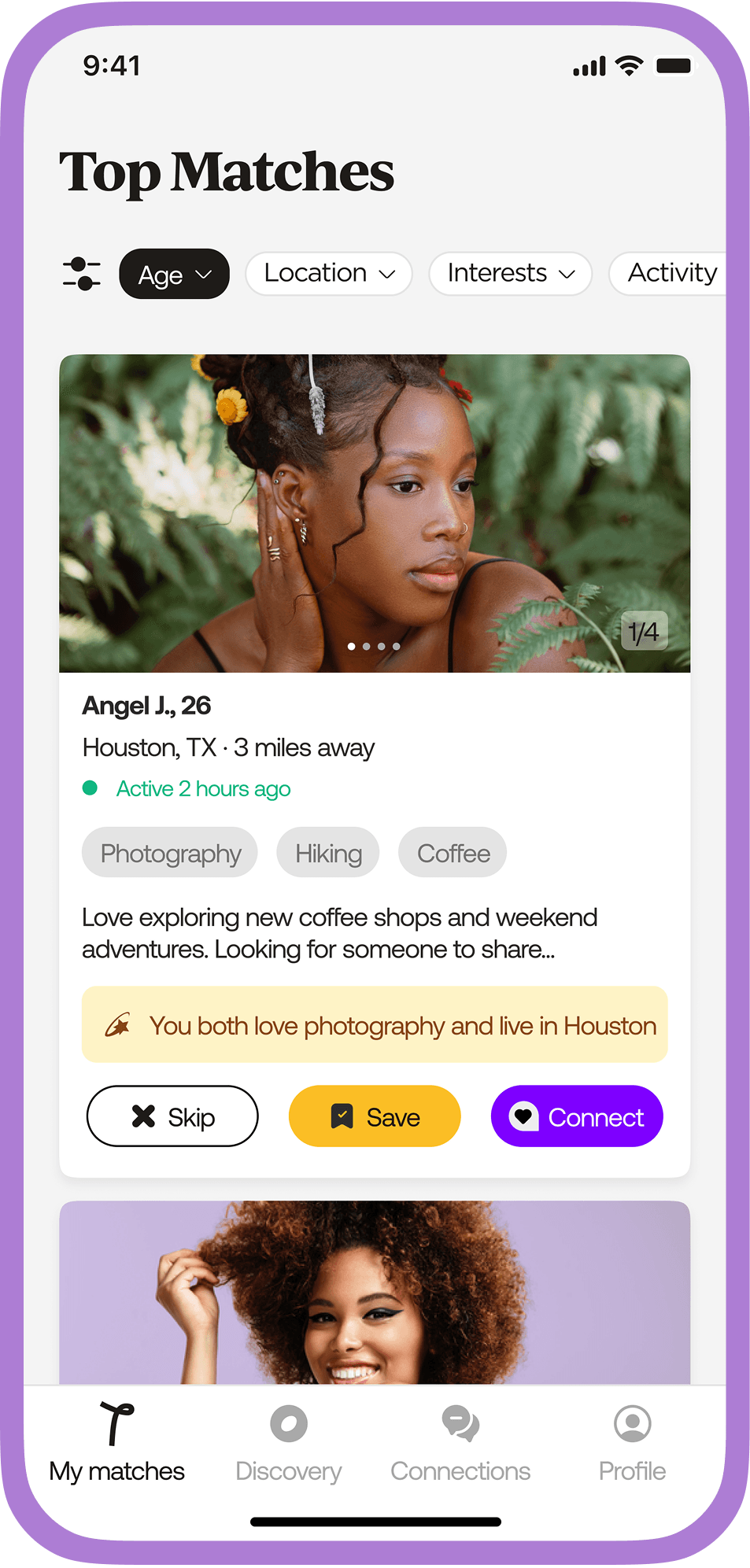The image size is (750, 1568).
Task: Select the Coffee interest tag
Action: [x=453, y=853]
